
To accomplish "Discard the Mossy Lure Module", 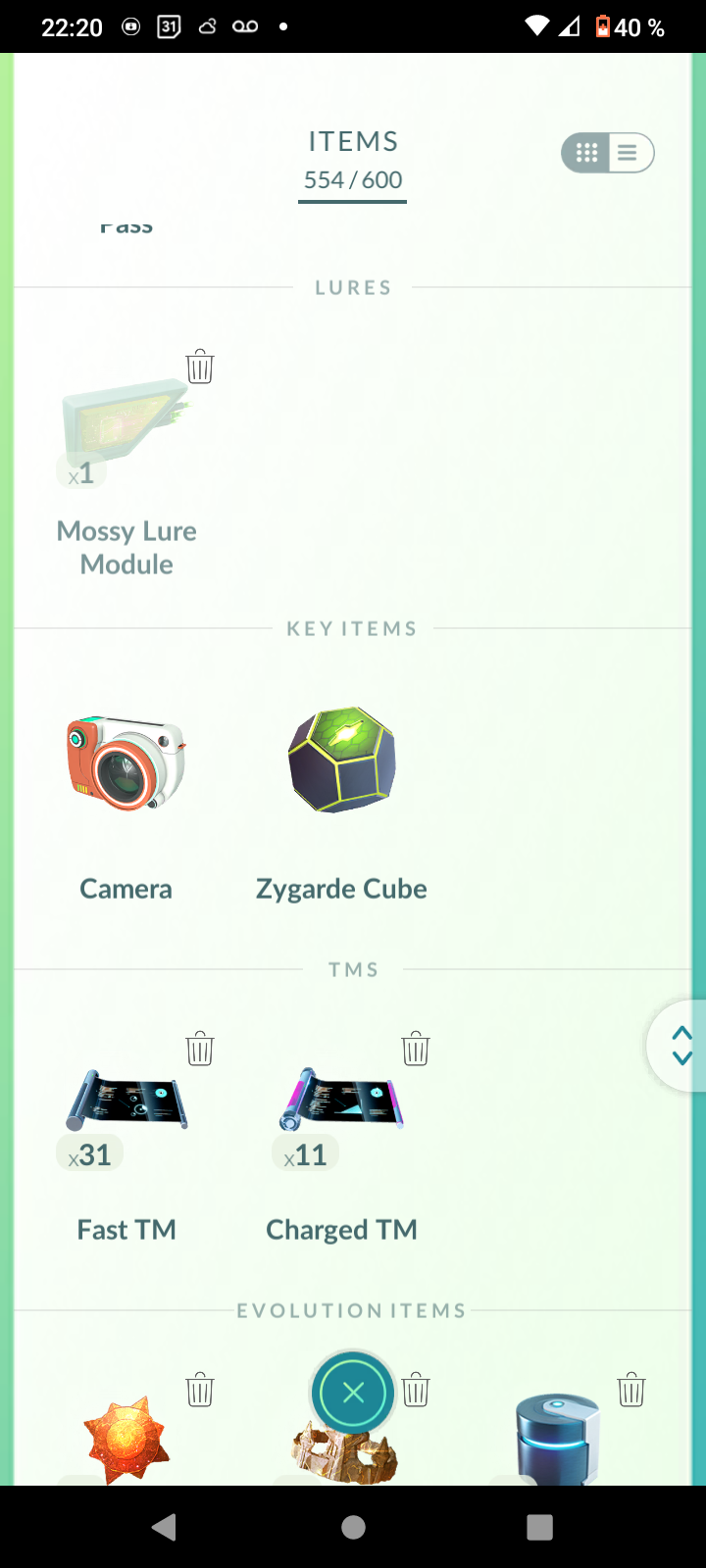I will point(200,367).
